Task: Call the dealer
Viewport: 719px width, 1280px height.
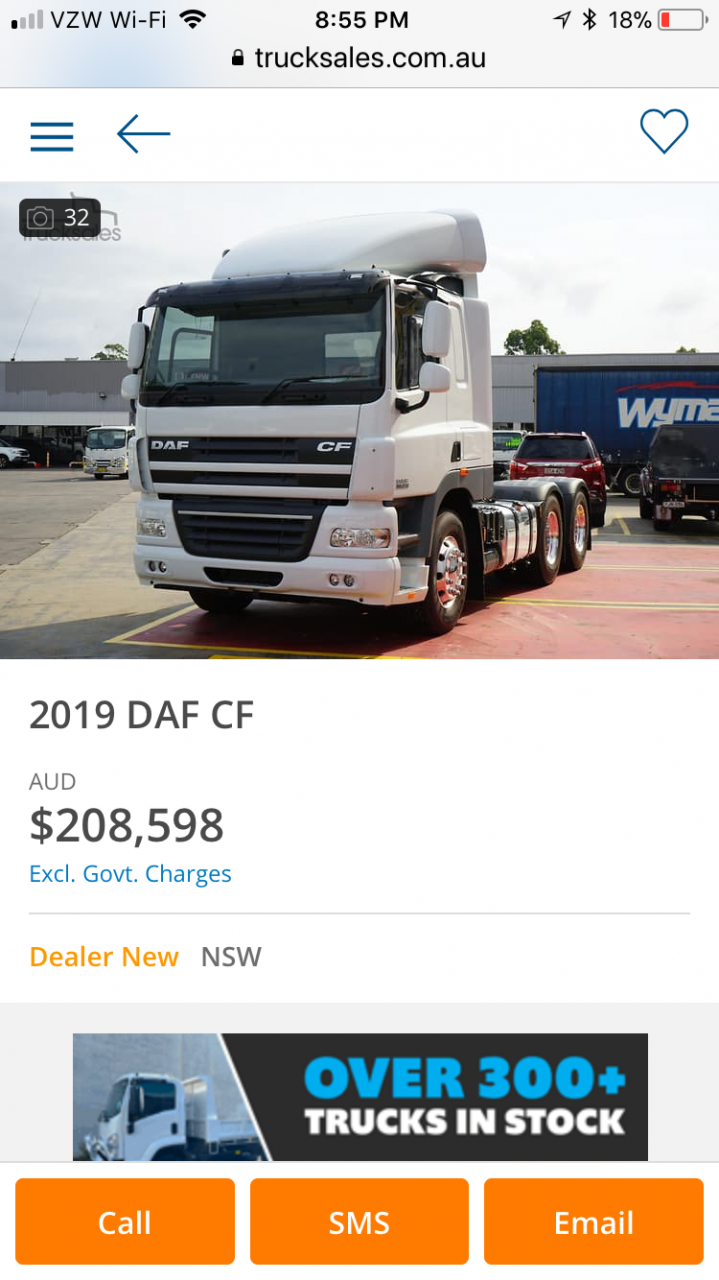Action: (x=125, y=1222)
